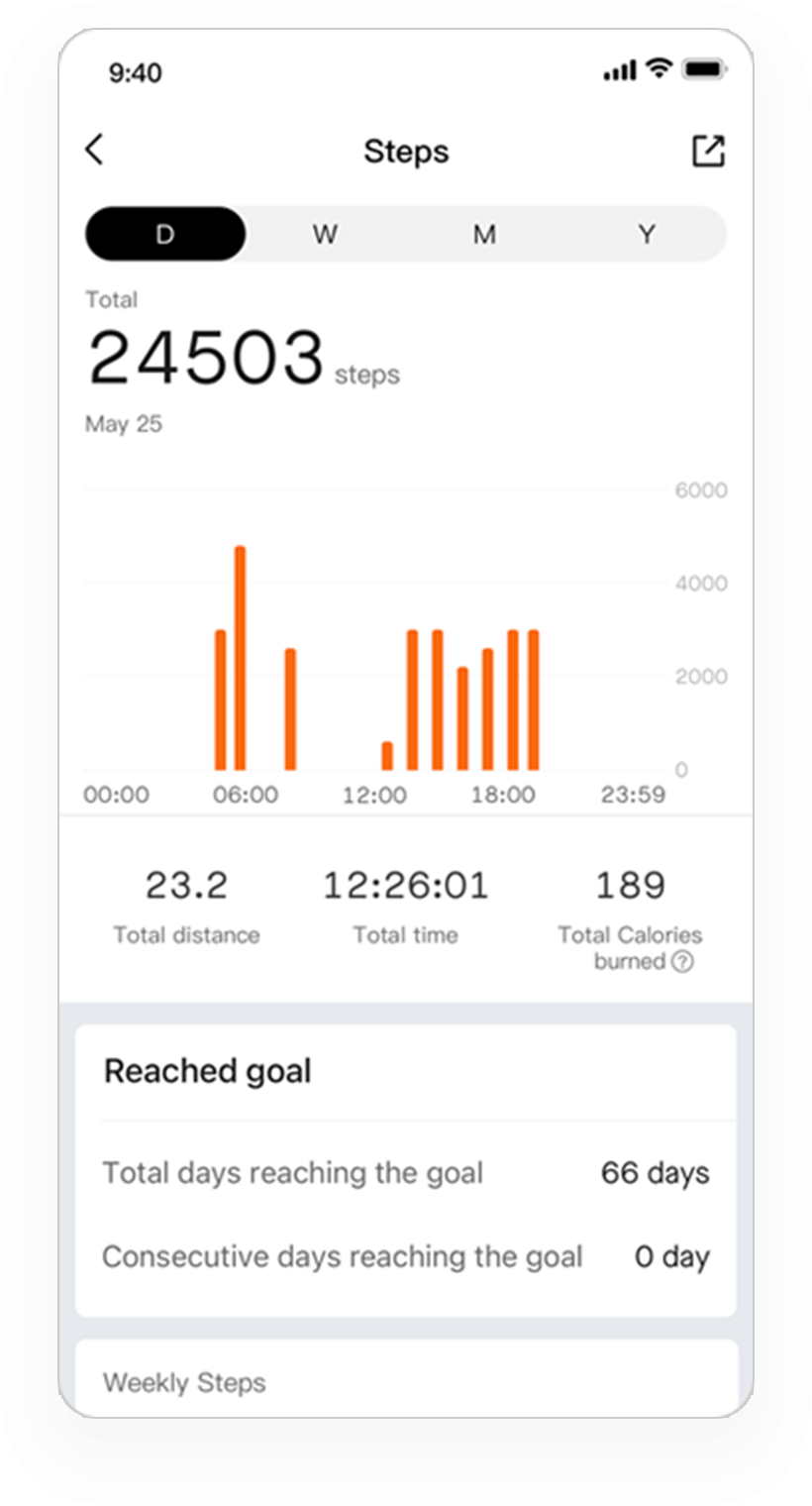The width and height of the screenshot is (812, 1506).
Task: Switch to the W weekly view
Action: tap(325, 234)
